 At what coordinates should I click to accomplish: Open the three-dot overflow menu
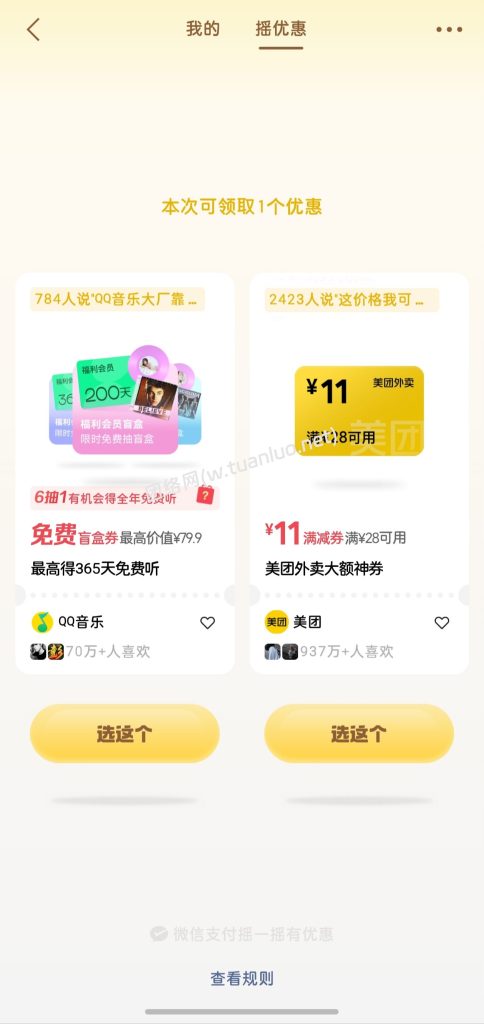click(x=449, y=29)
